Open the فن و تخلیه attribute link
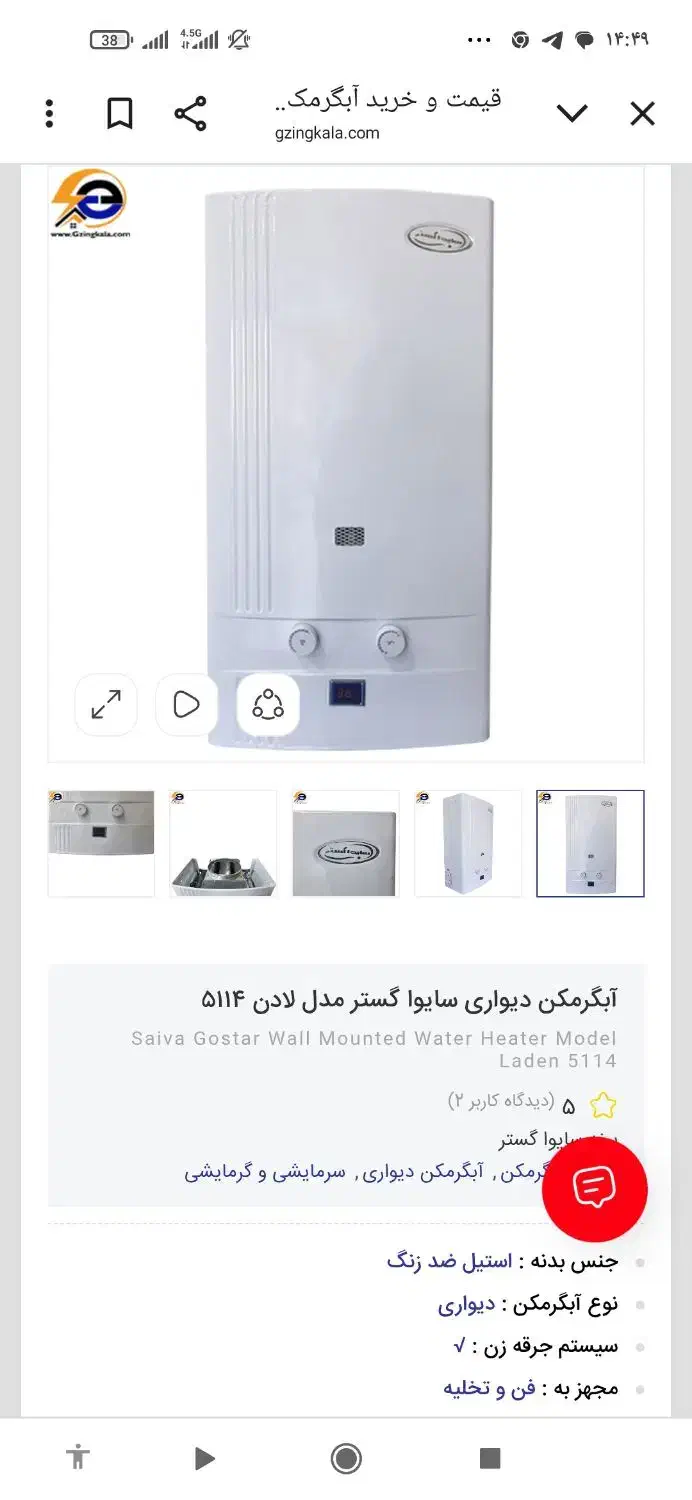 (490, 1388)
